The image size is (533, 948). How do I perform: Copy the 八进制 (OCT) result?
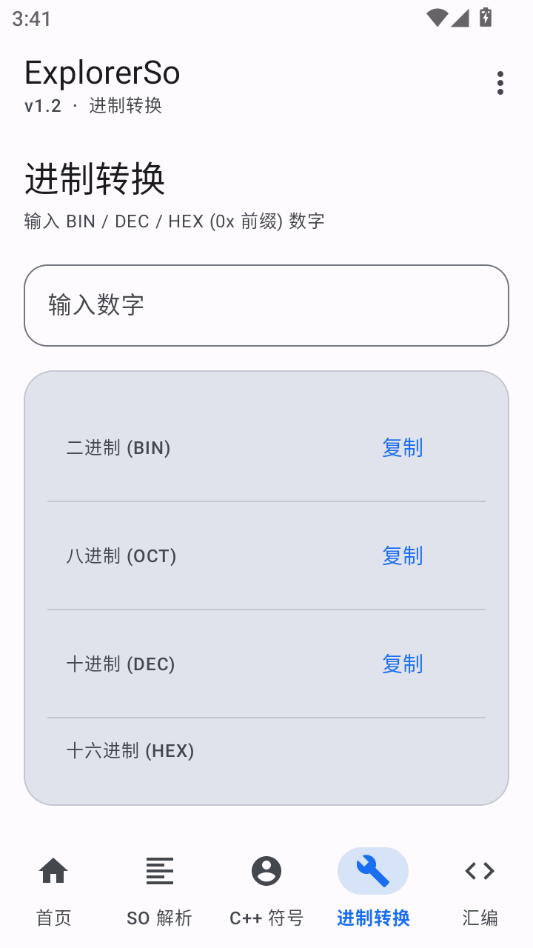[402, 556]
